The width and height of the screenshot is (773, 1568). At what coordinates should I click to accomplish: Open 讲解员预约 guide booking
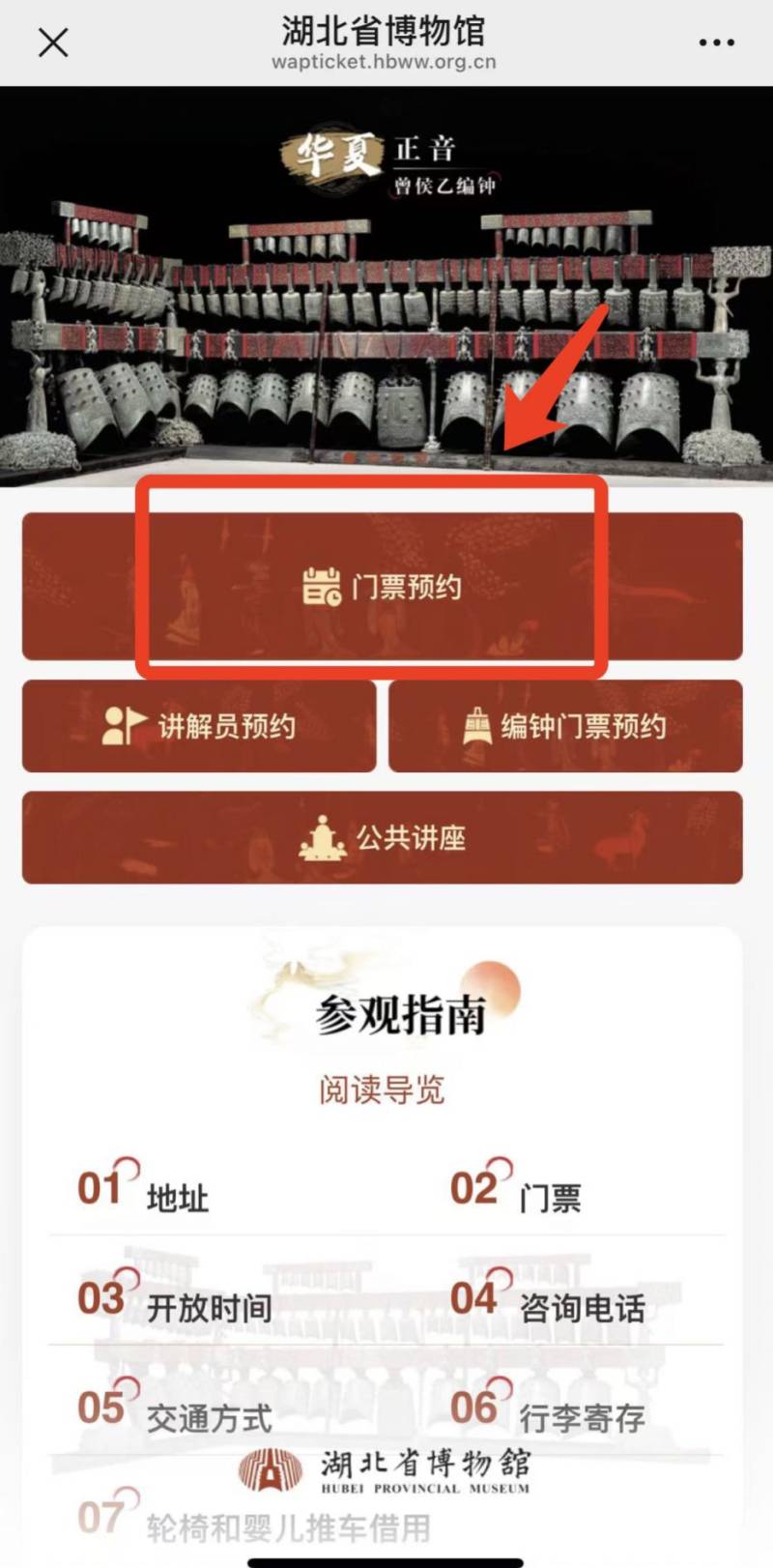tap(199, 726)
